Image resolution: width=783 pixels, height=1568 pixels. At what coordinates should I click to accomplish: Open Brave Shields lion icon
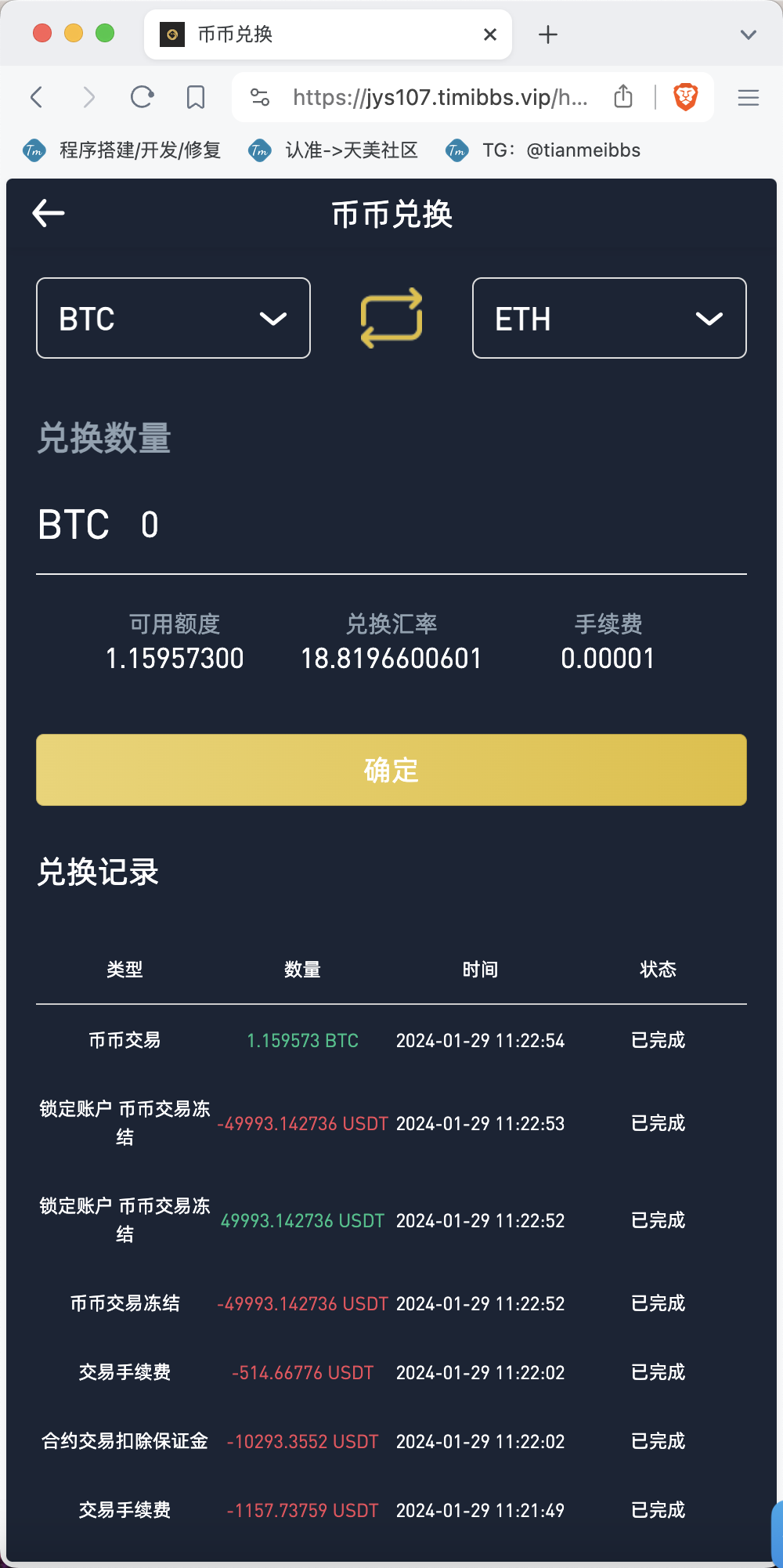(x=686, y=97)
